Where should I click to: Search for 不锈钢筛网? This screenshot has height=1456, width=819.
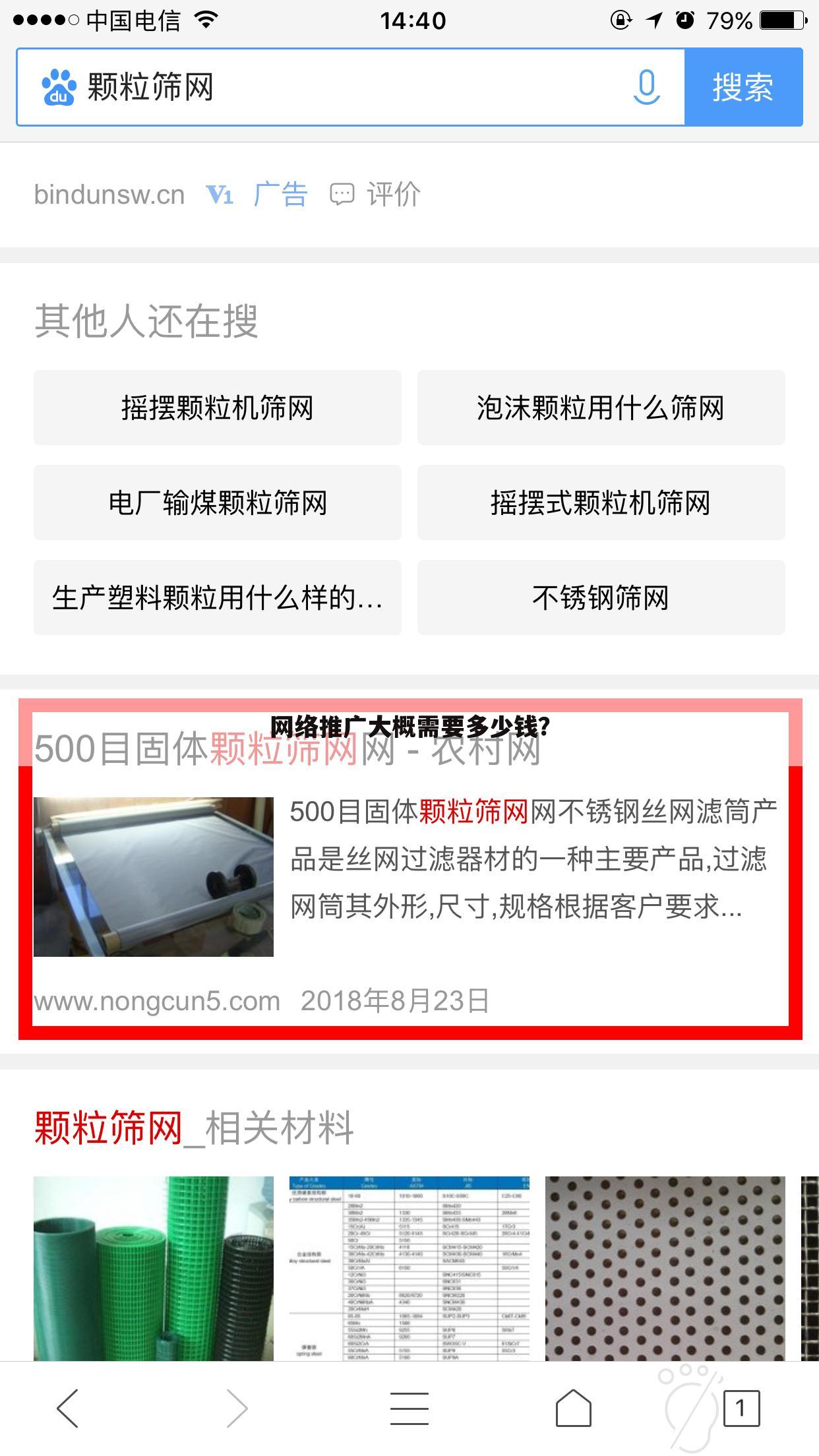pyautogui.click(x=601, y=599)
